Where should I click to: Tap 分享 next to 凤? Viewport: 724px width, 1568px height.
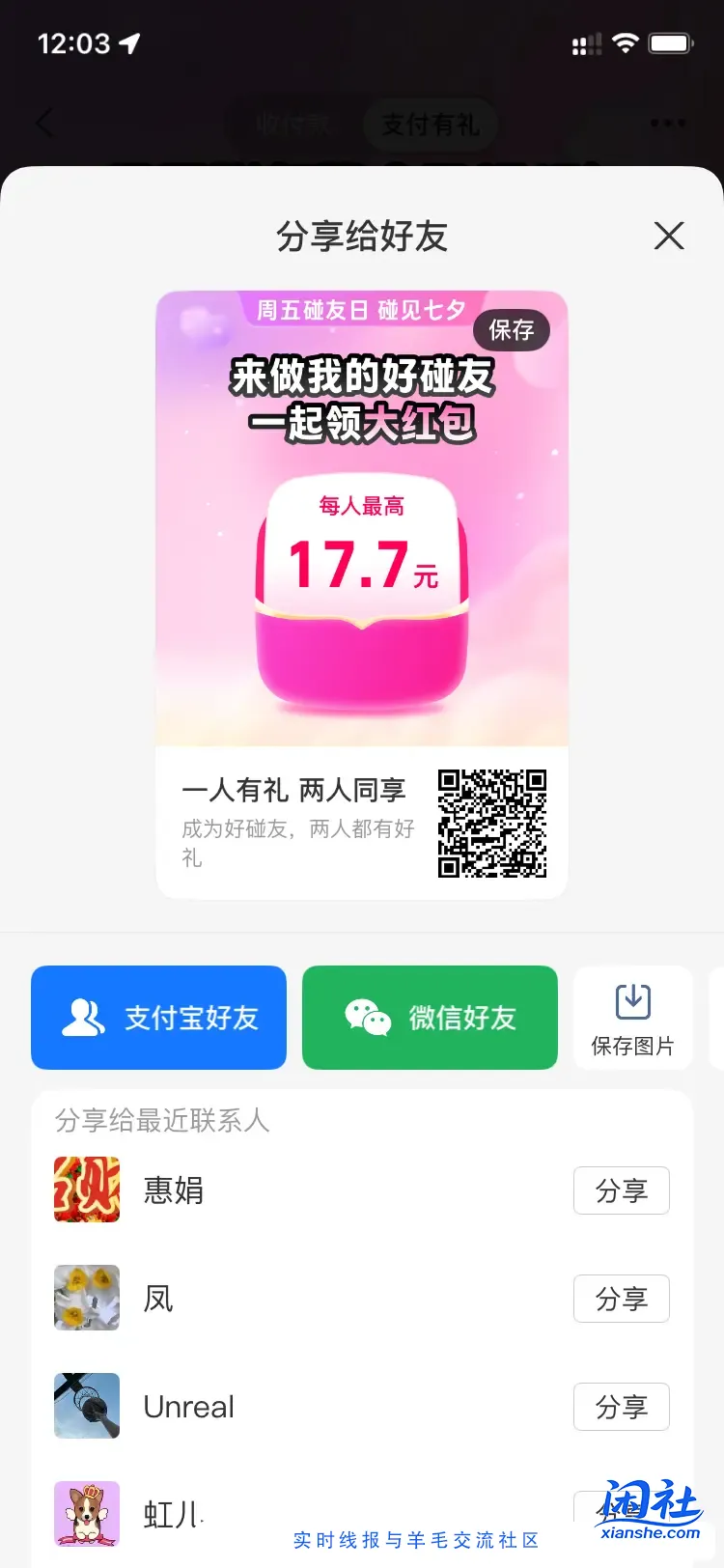click(621, 1299)
